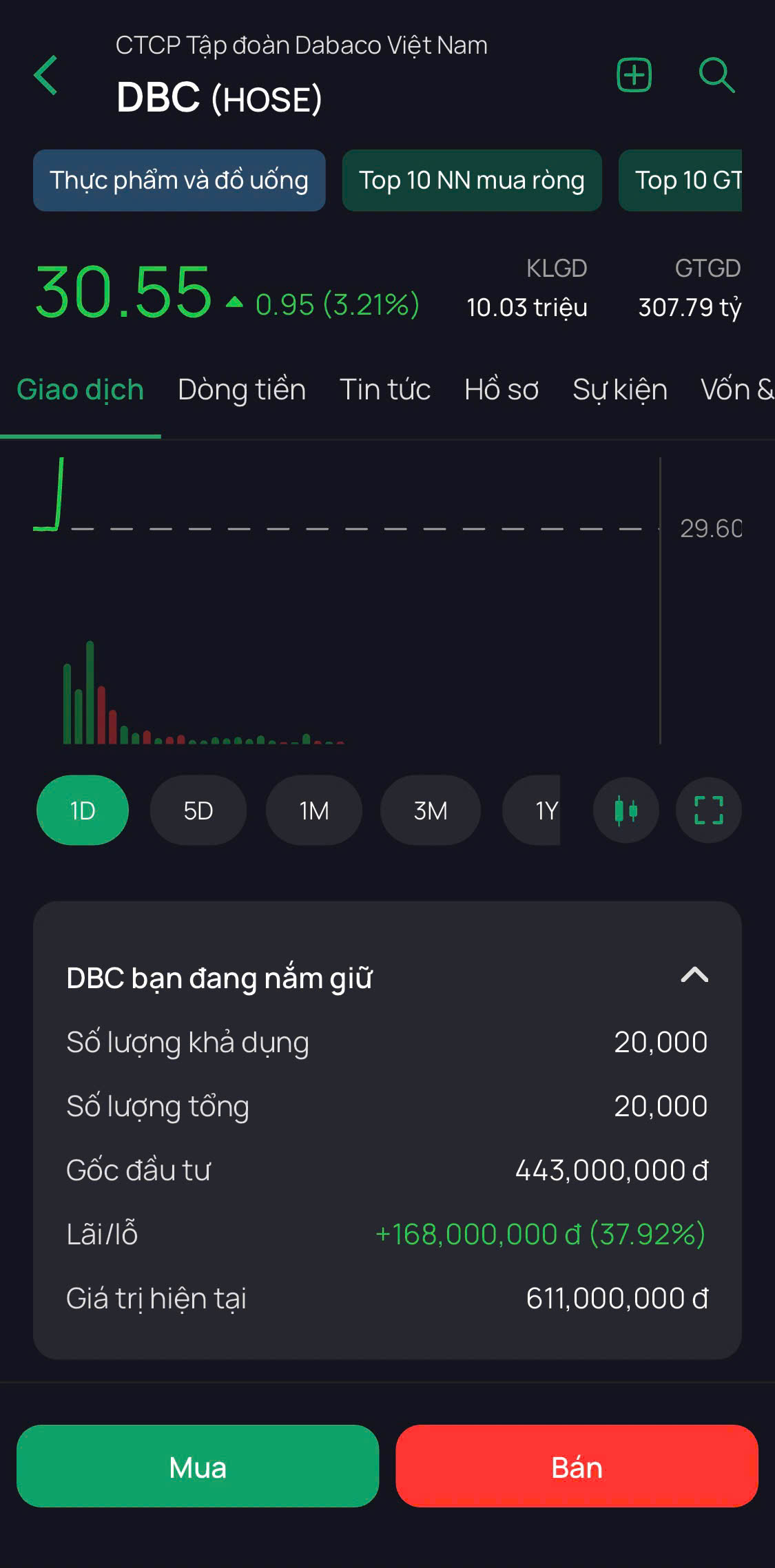Add DBC to watchlist with plus icon
This screenshot has width=775, height=1568.
point(634,75)
